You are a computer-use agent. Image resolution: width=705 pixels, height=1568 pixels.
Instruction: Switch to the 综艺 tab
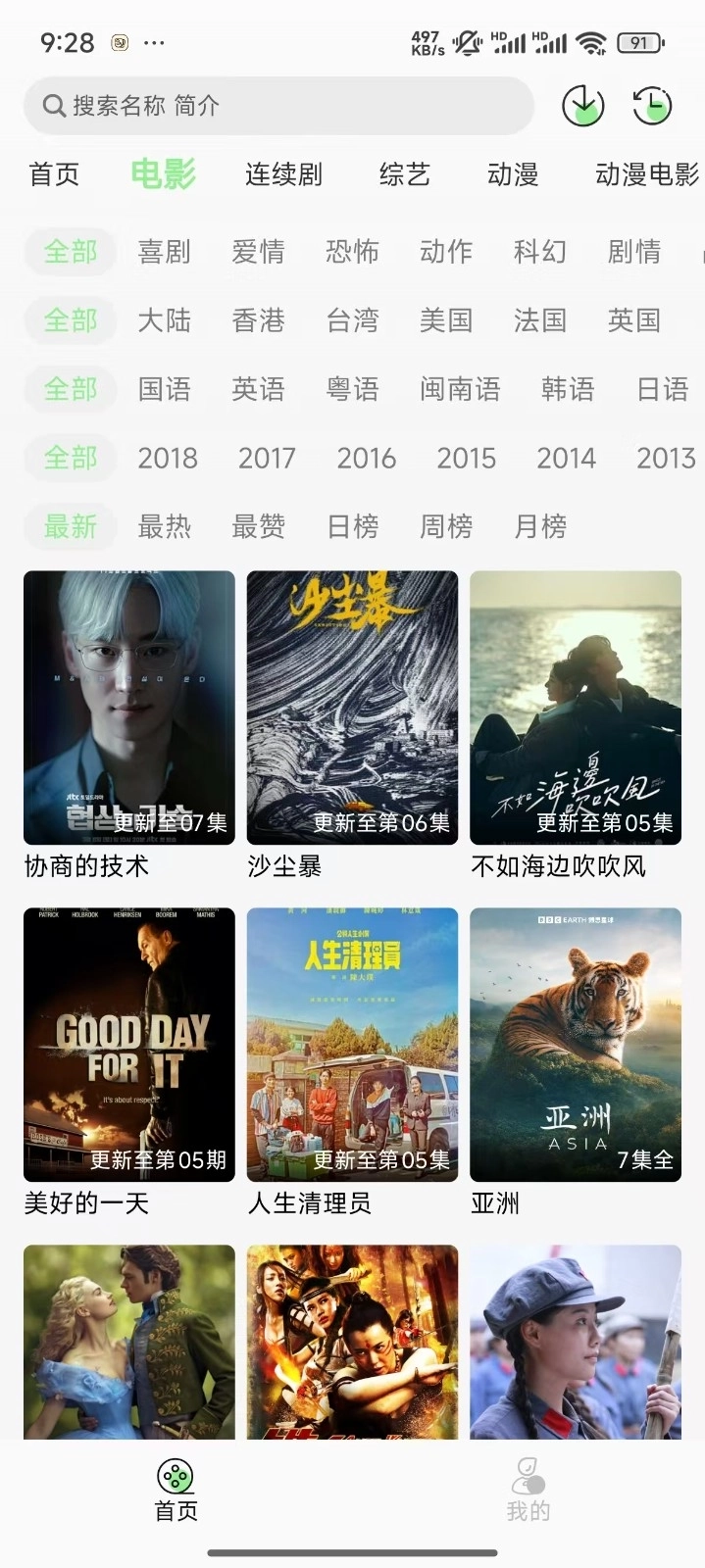[404, 174]
